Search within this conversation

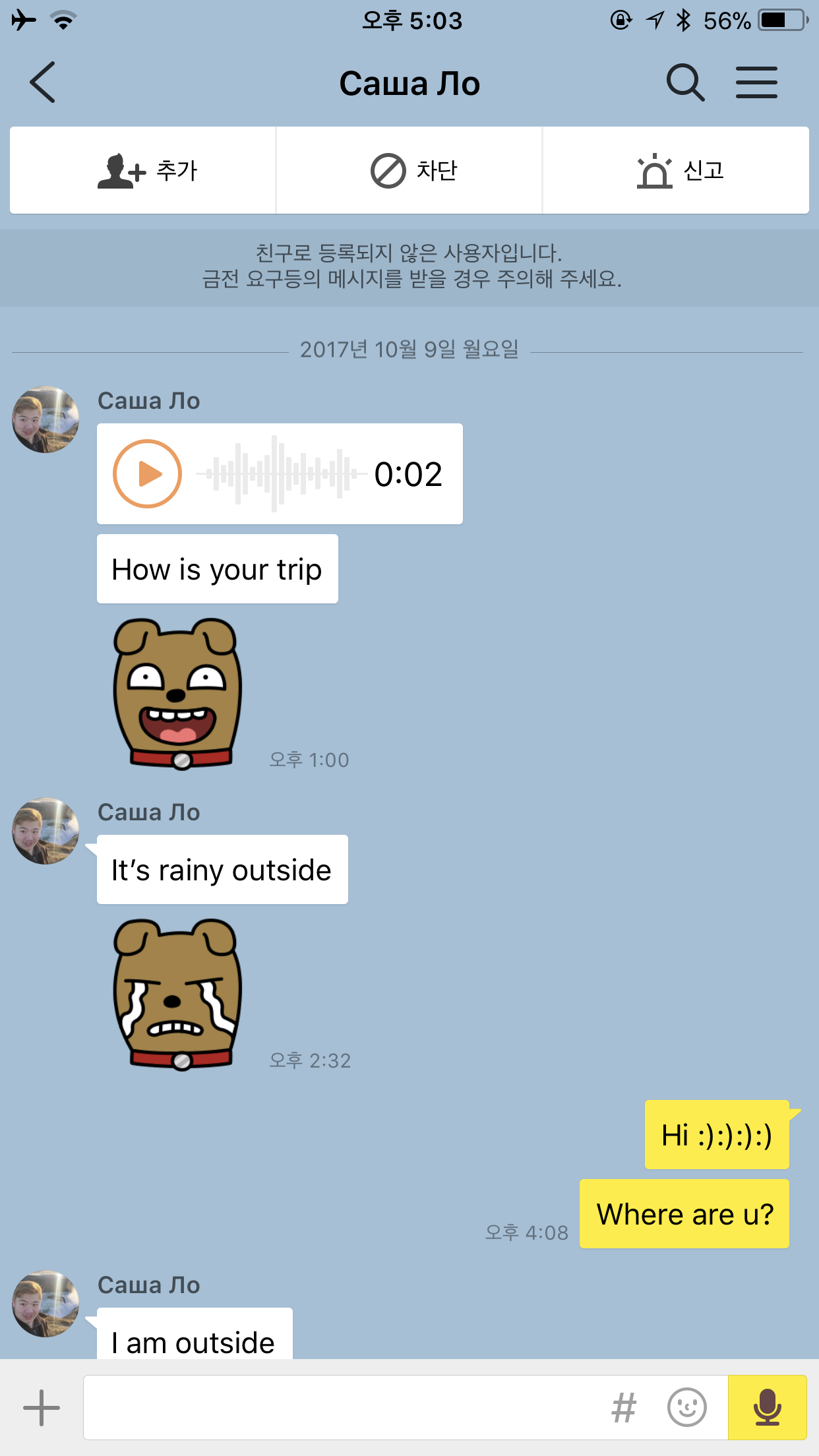684,82
